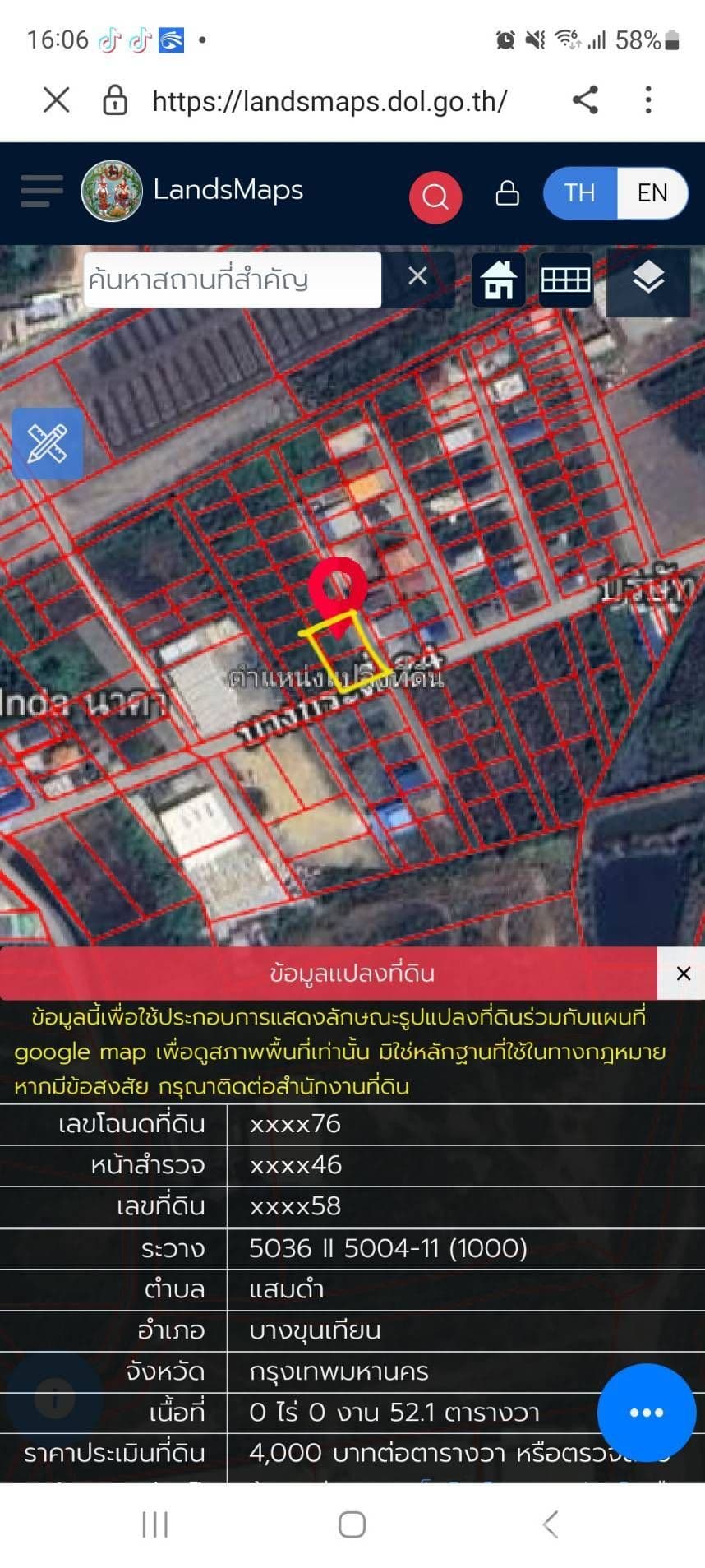This screenshot has width=705, height=1568.
Task: Select the map measurement drawing tool
Action: [x=47, y=444]
